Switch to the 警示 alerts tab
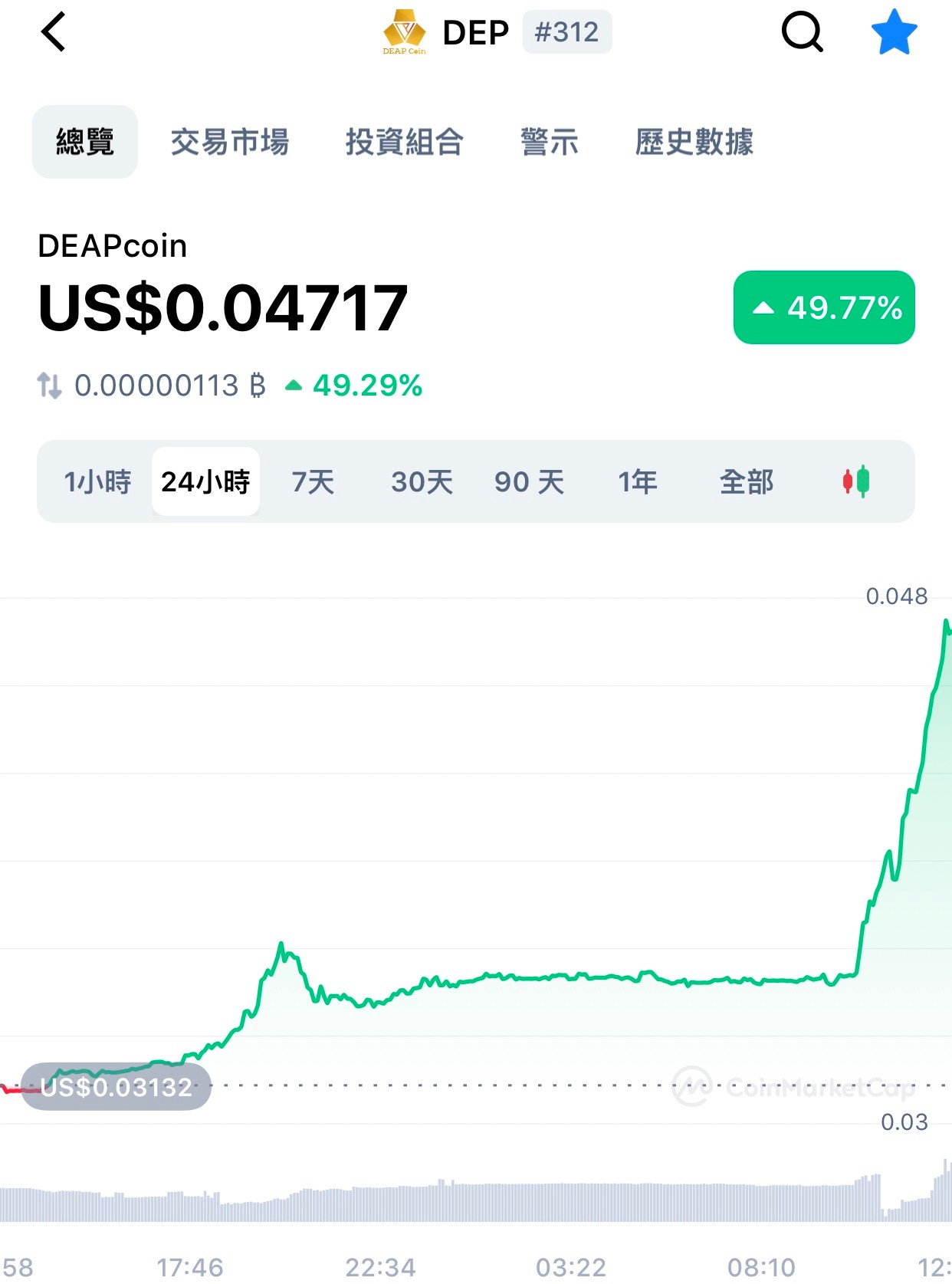Screen dimensions: 952x1284 click(x=549, y=142)
